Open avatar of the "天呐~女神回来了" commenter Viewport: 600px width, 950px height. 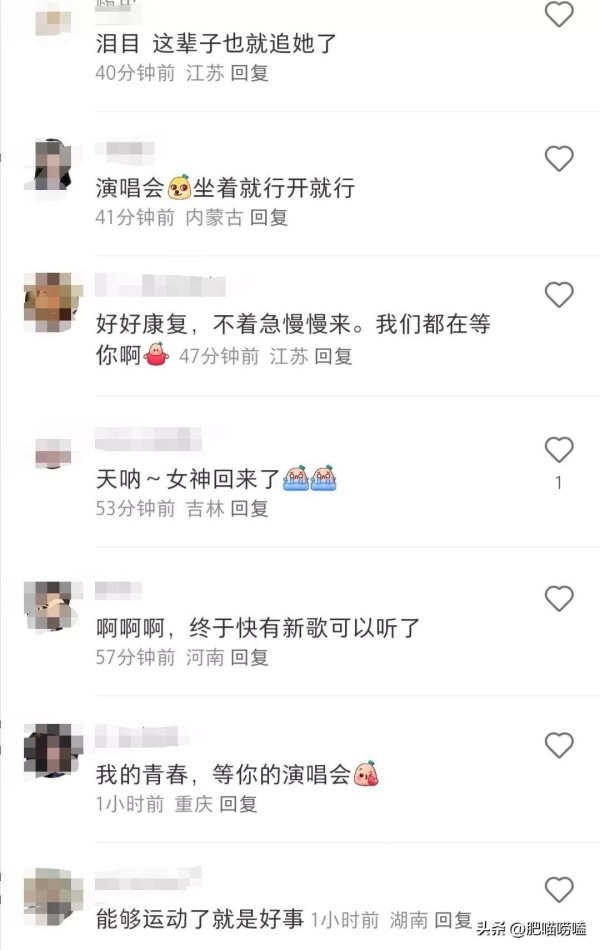[x=53, y=453]
